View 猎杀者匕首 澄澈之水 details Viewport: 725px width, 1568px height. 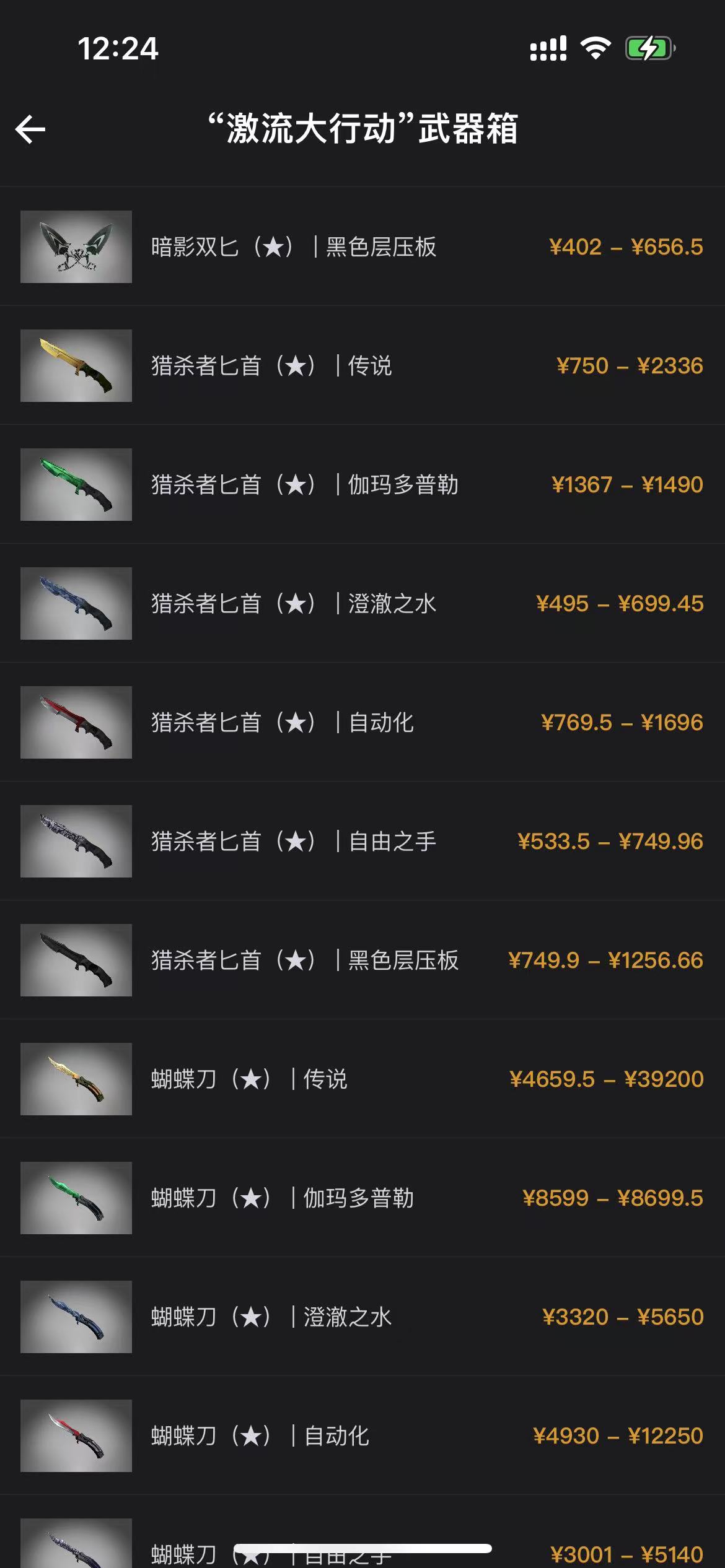click(x=362, y=603)
